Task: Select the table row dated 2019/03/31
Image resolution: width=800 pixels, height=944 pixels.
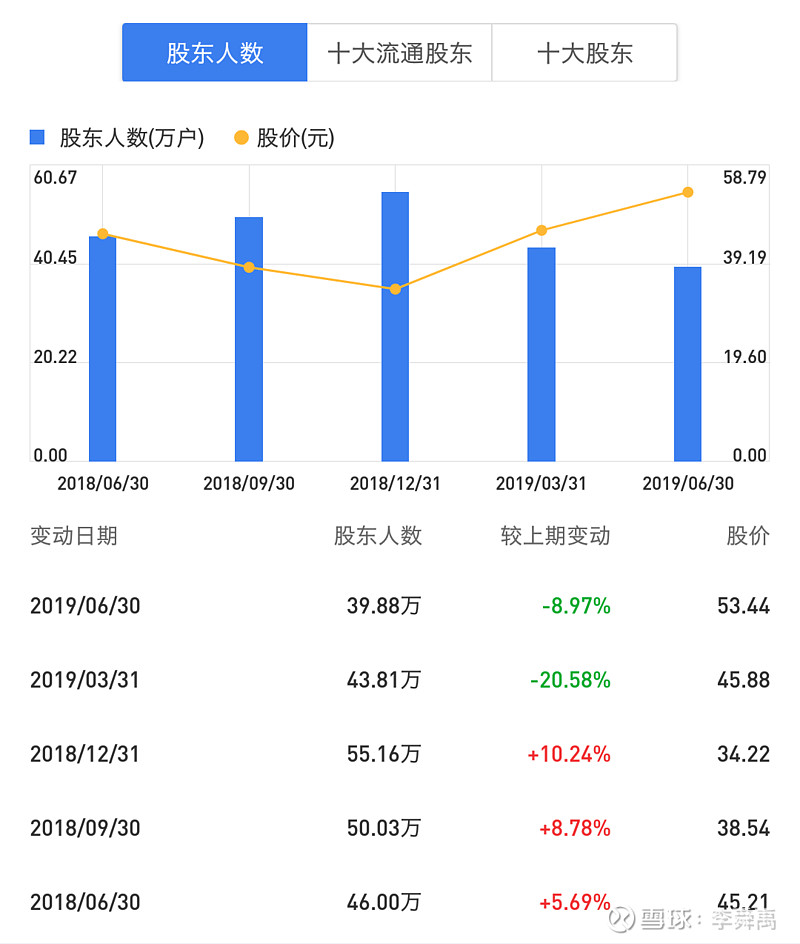Action: coord(400,679)
